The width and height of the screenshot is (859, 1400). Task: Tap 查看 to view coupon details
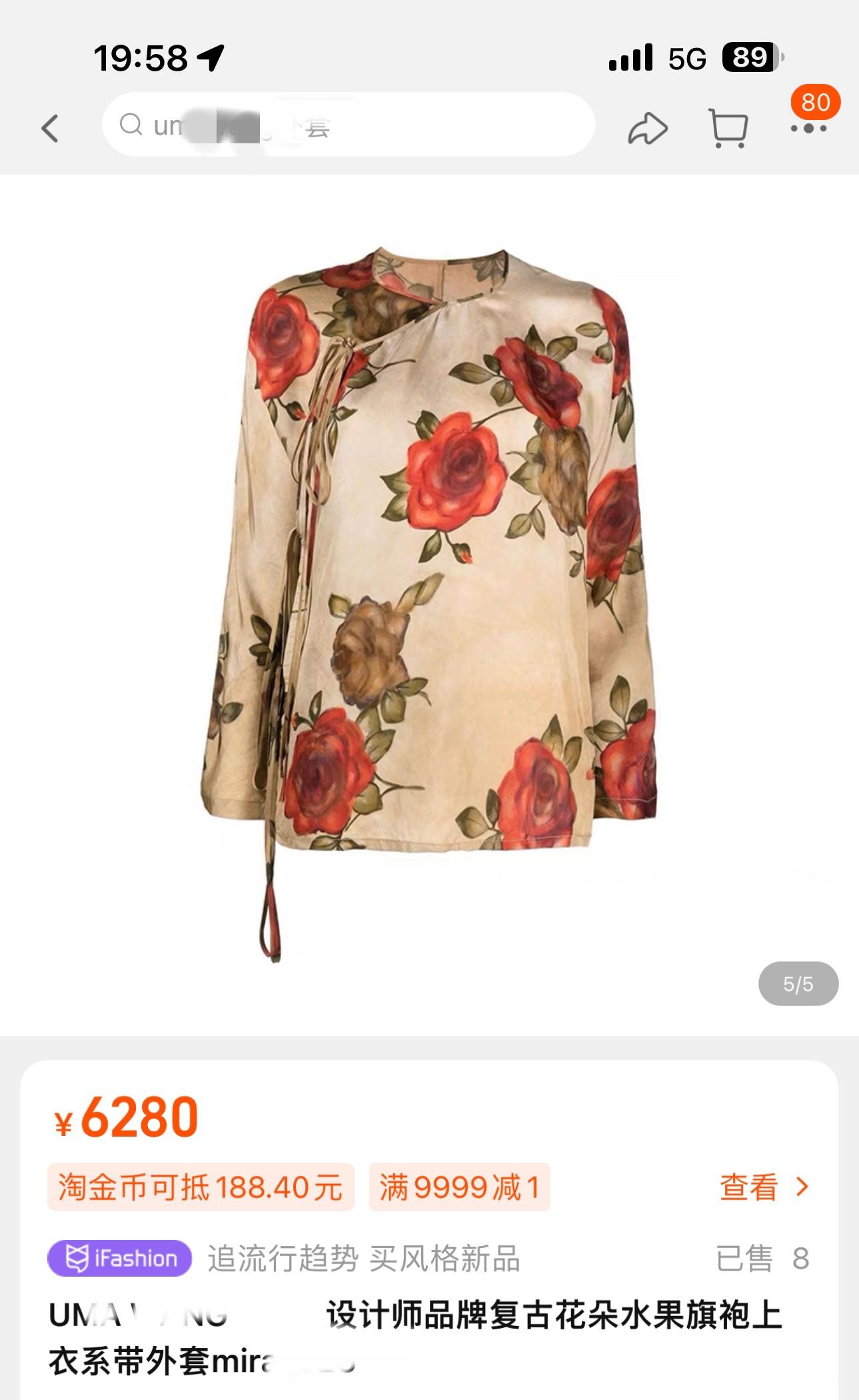764,1187
